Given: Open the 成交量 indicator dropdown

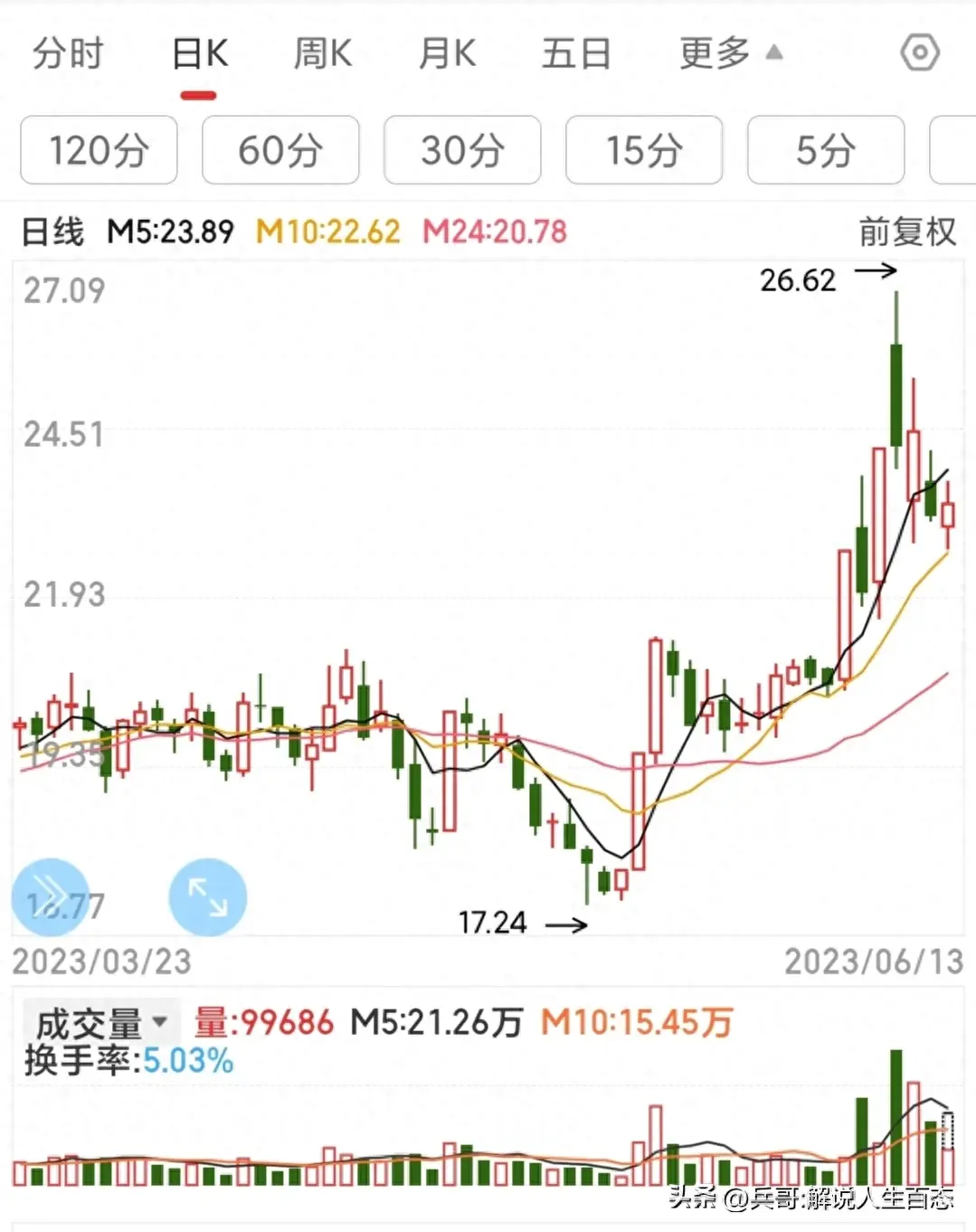Looking at the screenshot, I should point(100,1023).
